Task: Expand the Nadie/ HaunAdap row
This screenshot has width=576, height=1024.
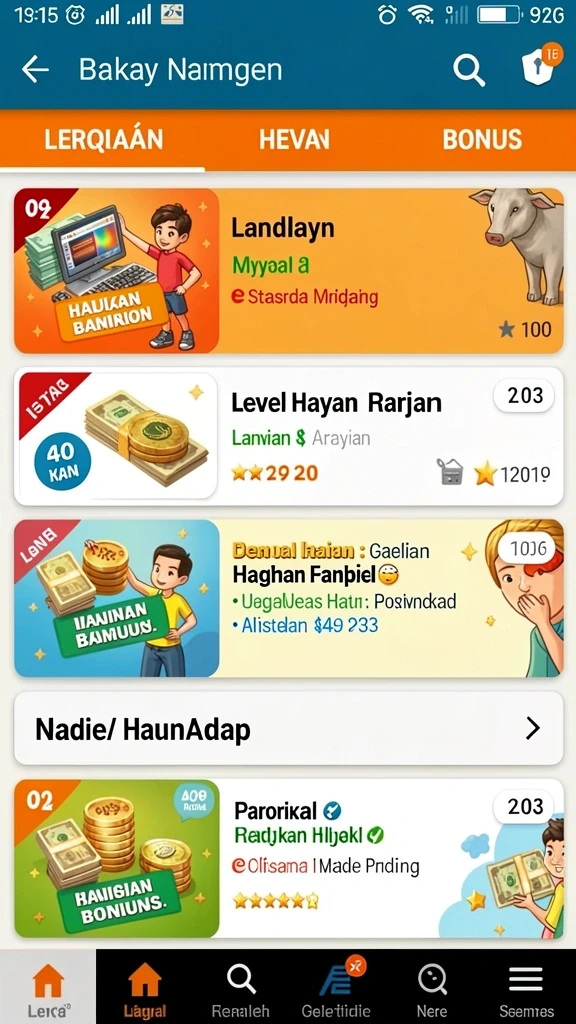Action: [289, 728]
